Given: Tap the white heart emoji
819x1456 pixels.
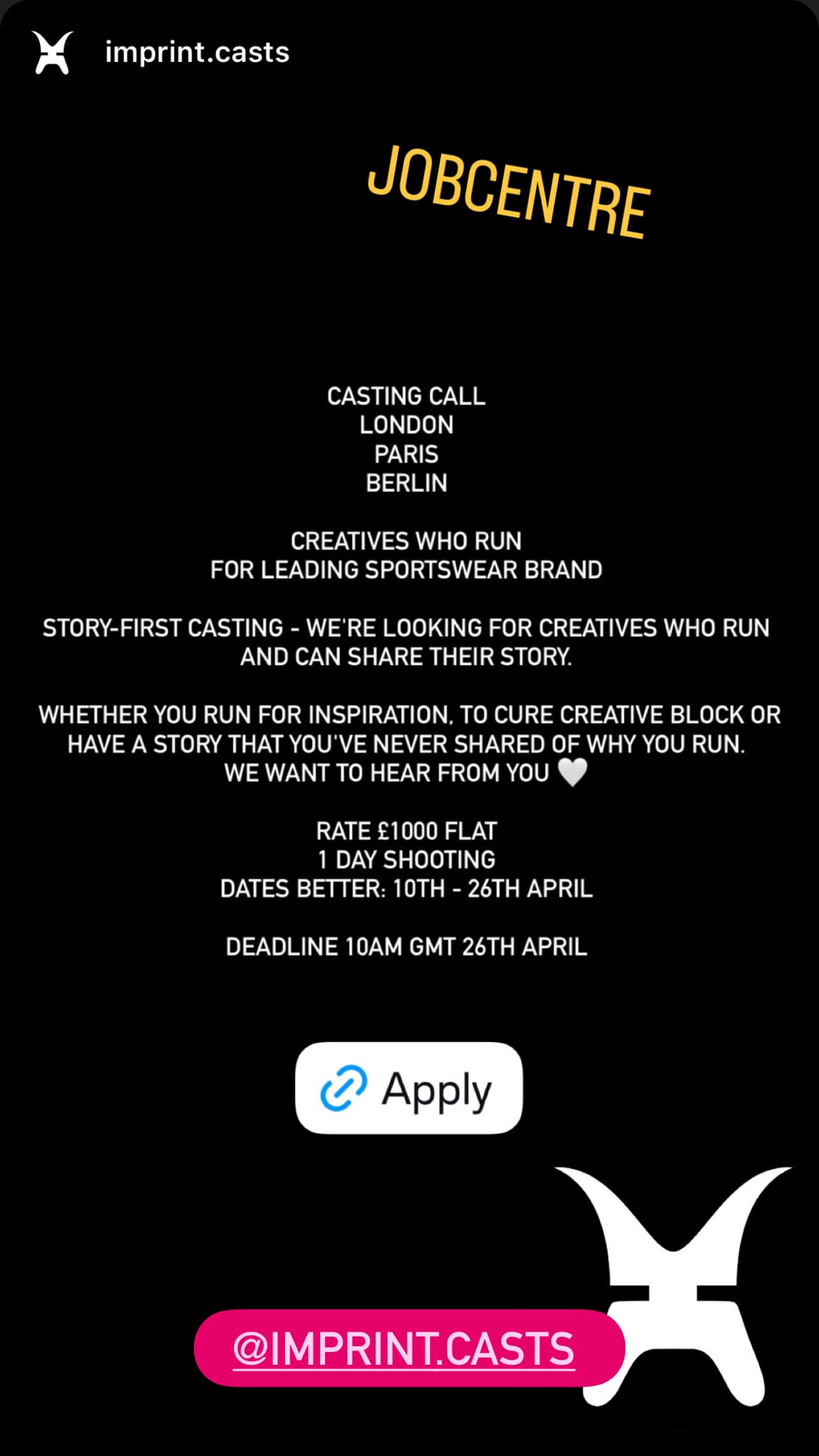Looking at the screenshot, I should 571,773.
